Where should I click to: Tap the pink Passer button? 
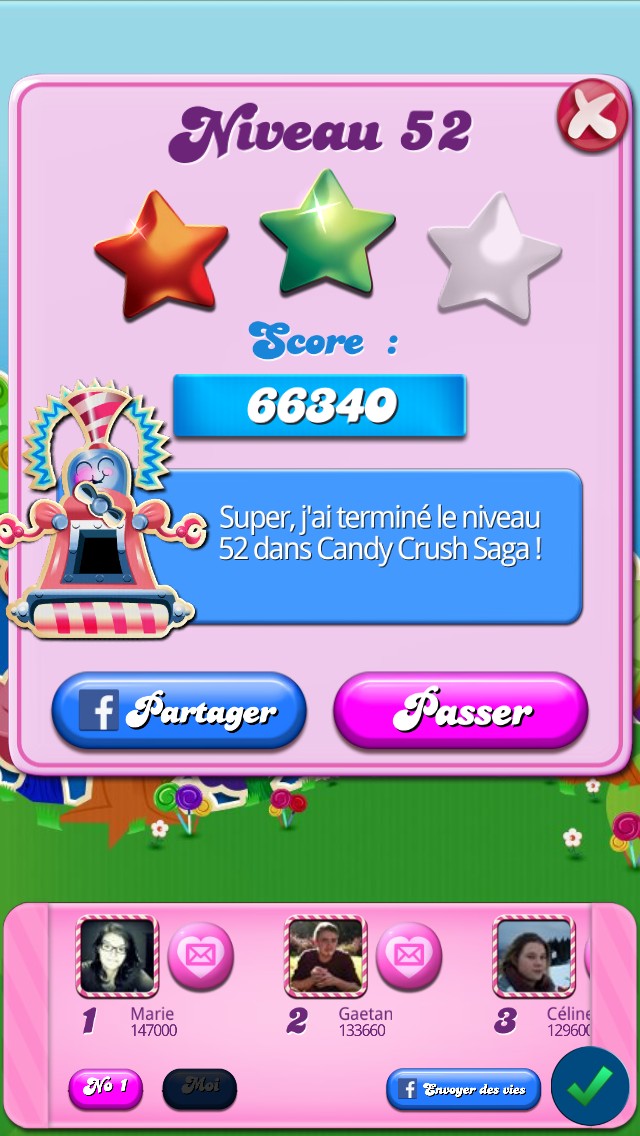point(460,712)
